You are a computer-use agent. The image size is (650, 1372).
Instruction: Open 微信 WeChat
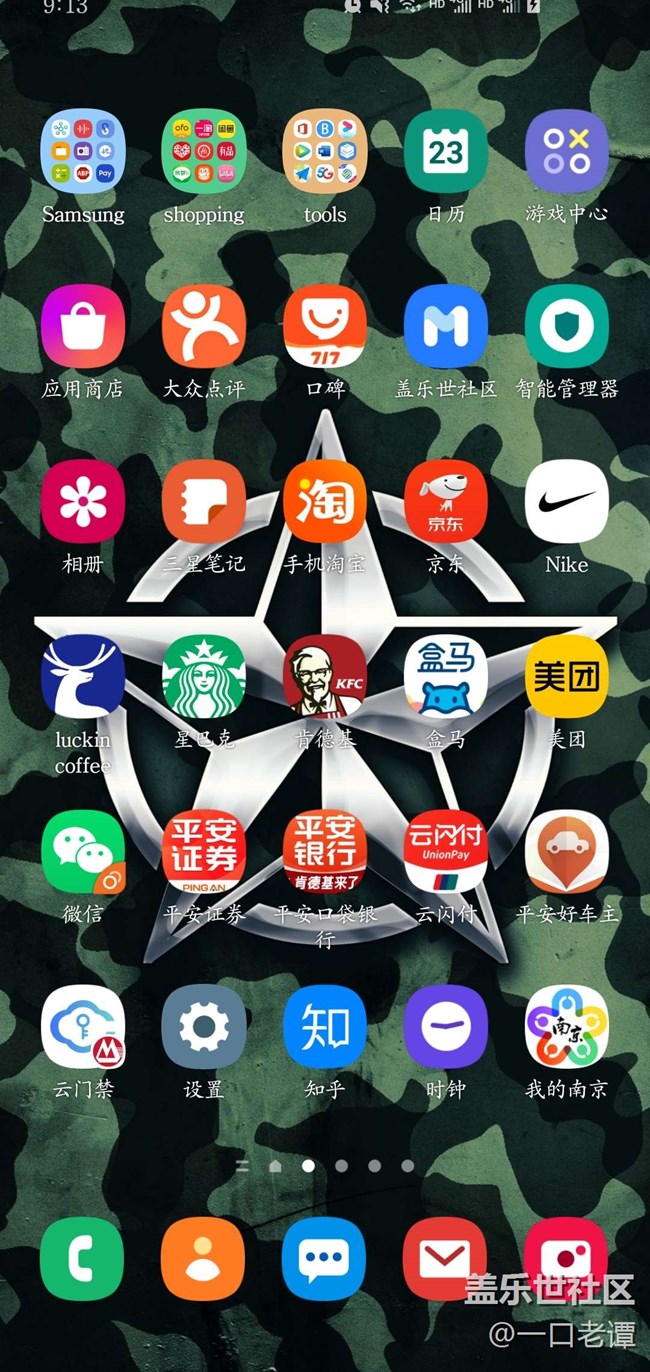click(x=83, y=852)
